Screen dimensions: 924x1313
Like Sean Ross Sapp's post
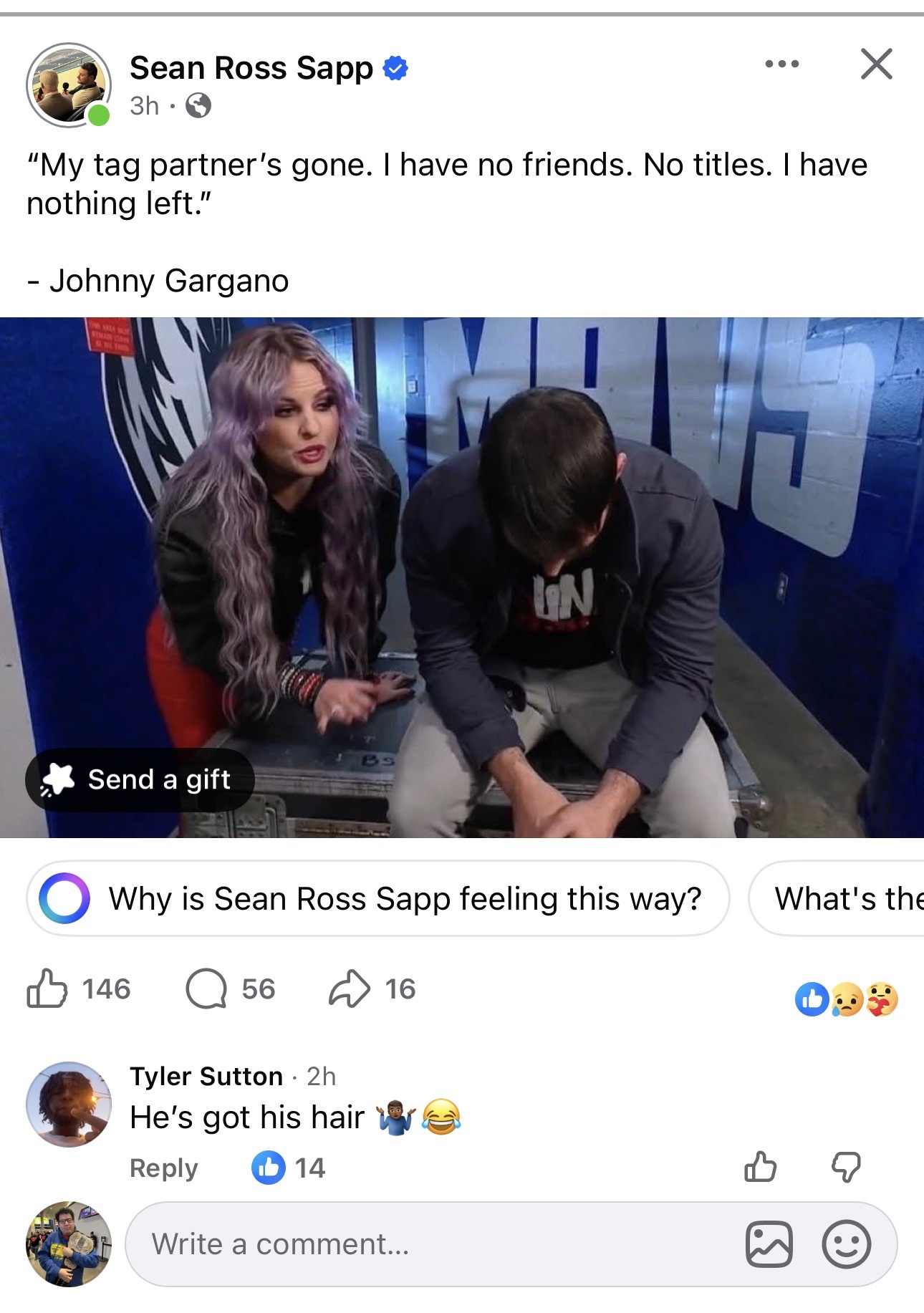pyautogui.click(x=47, y=989)
